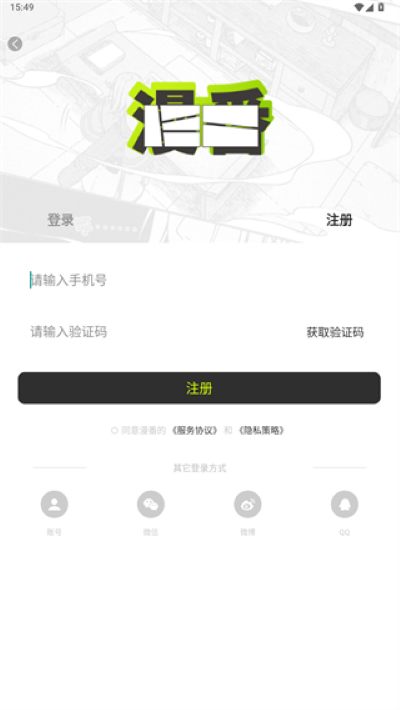Screen dimensions: 400x710
Task: Submit with the dark 注册 button
Action: tap(199, 388)
